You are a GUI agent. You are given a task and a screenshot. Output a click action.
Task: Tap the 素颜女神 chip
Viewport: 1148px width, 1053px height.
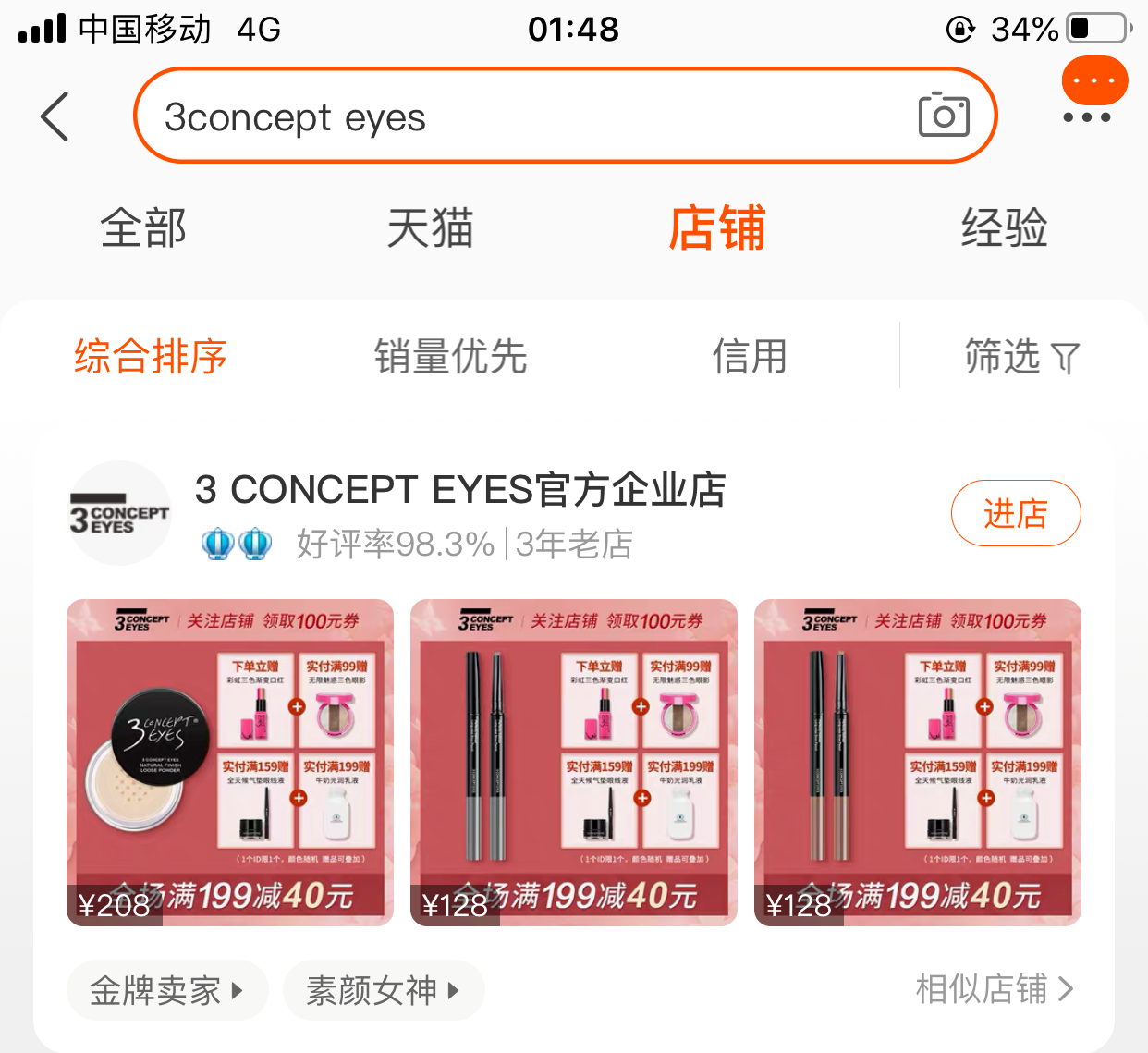pyautogui.click(x=383, y=990)
